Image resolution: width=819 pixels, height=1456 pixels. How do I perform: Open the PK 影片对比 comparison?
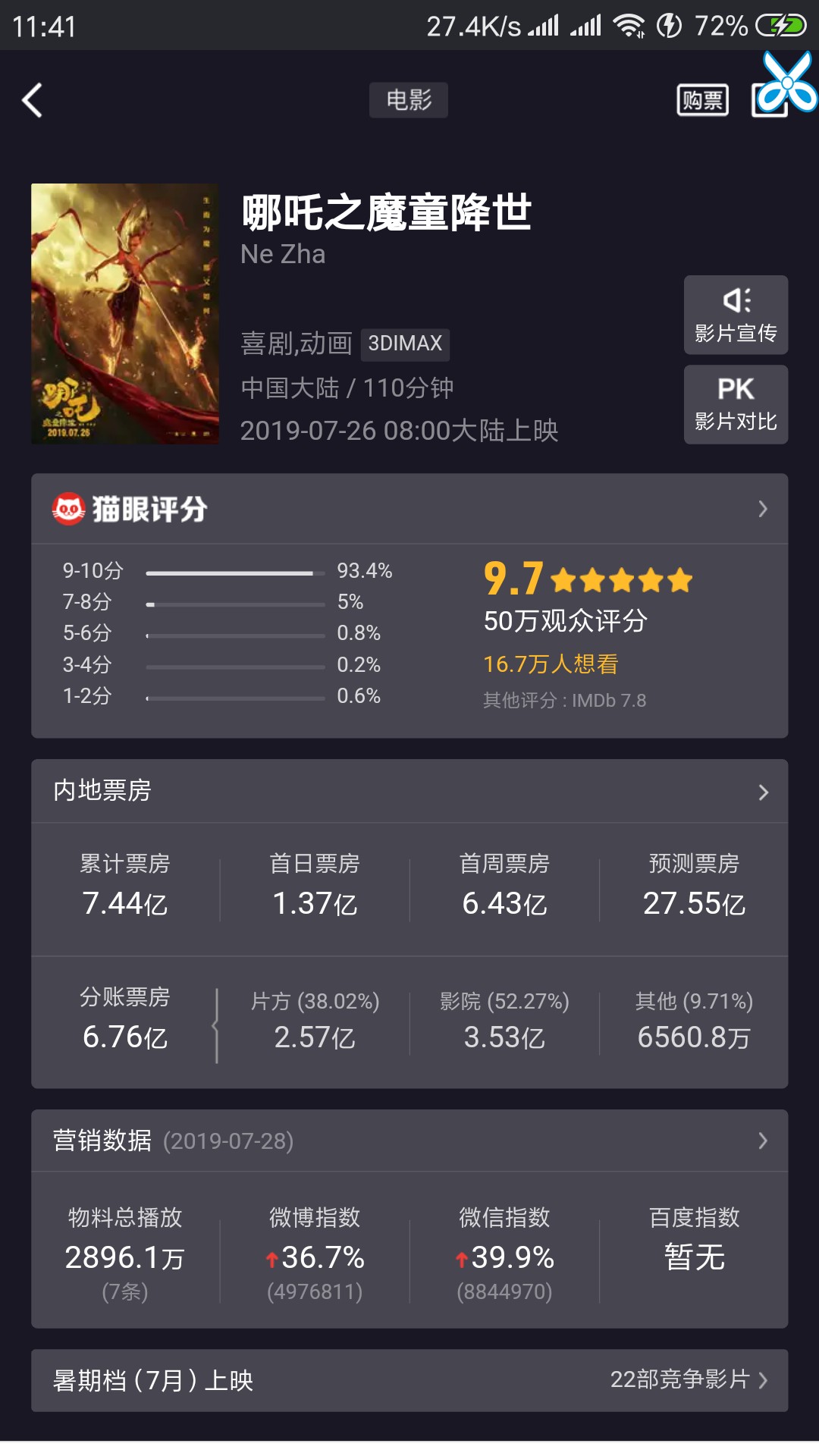(x=736, y=404)
